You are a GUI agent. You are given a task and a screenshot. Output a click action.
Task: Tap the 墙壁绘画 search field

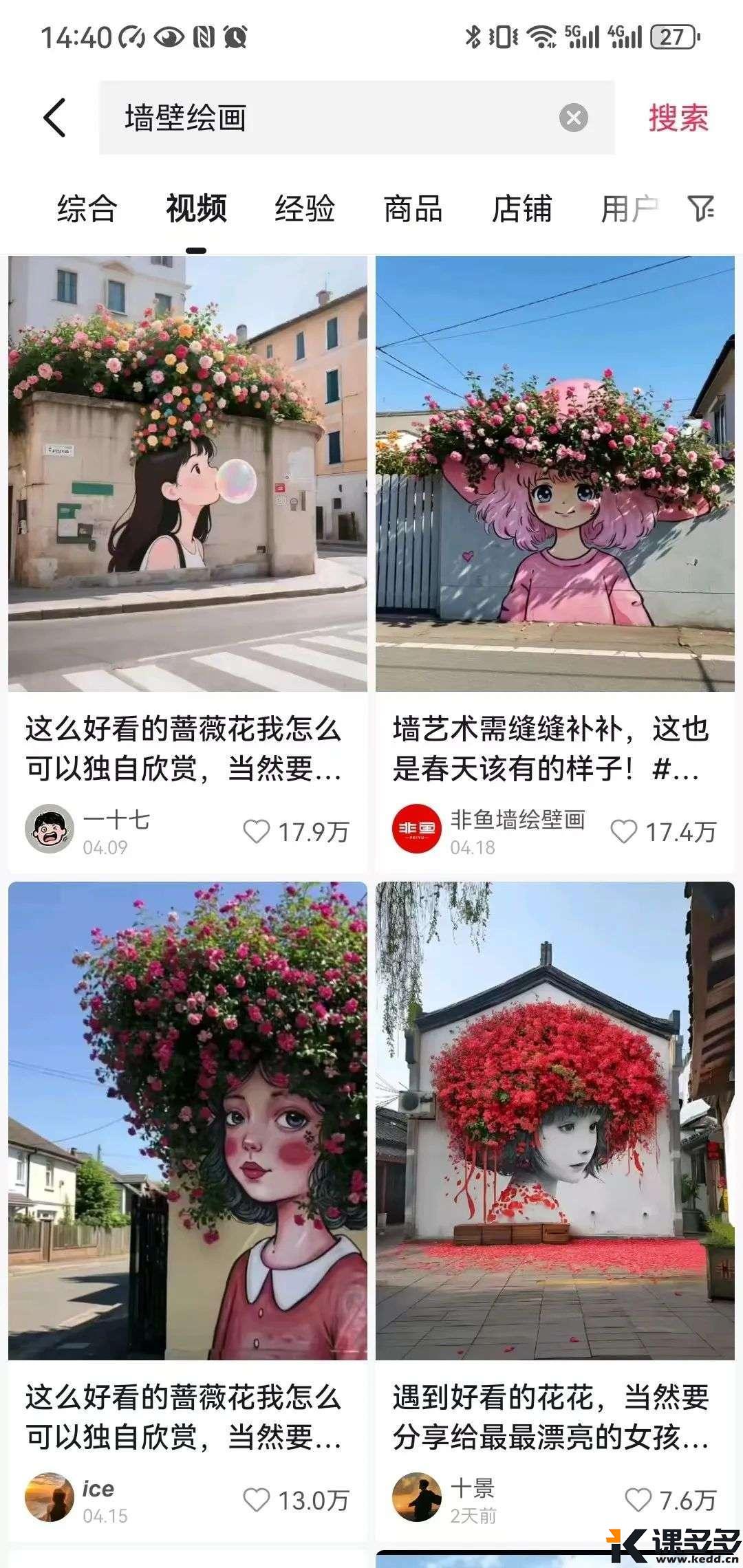coord(330,118)
